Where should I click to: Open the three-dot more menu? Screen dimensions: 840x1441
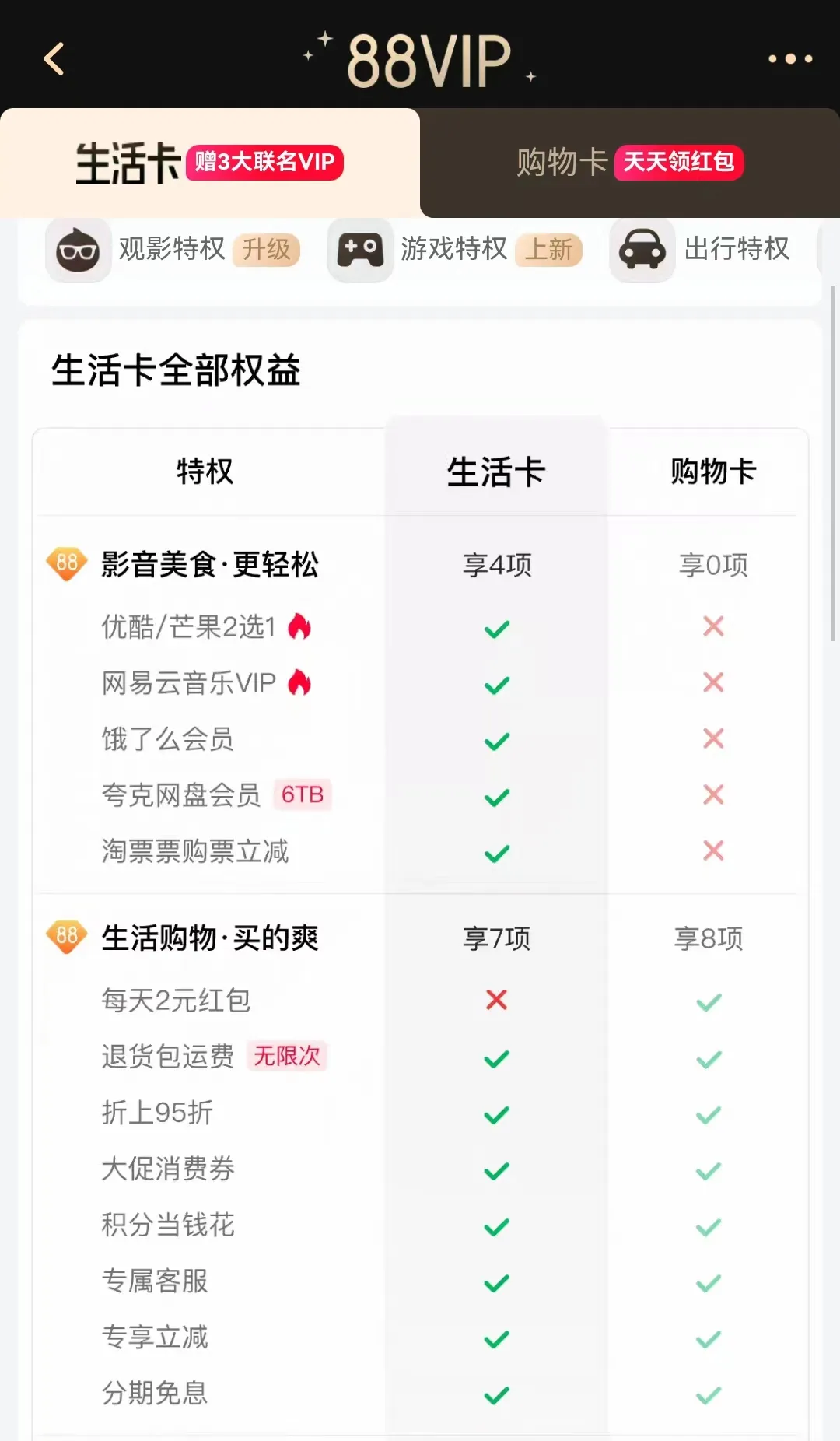(790, 58)
